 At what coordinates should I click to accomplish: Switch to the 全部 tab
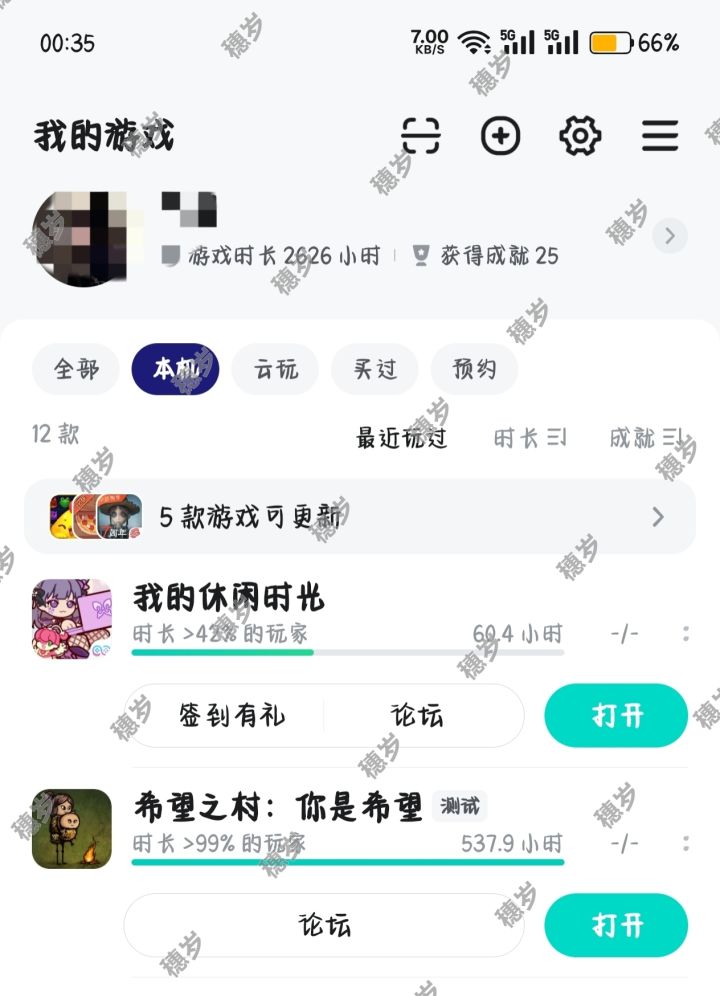76,369
